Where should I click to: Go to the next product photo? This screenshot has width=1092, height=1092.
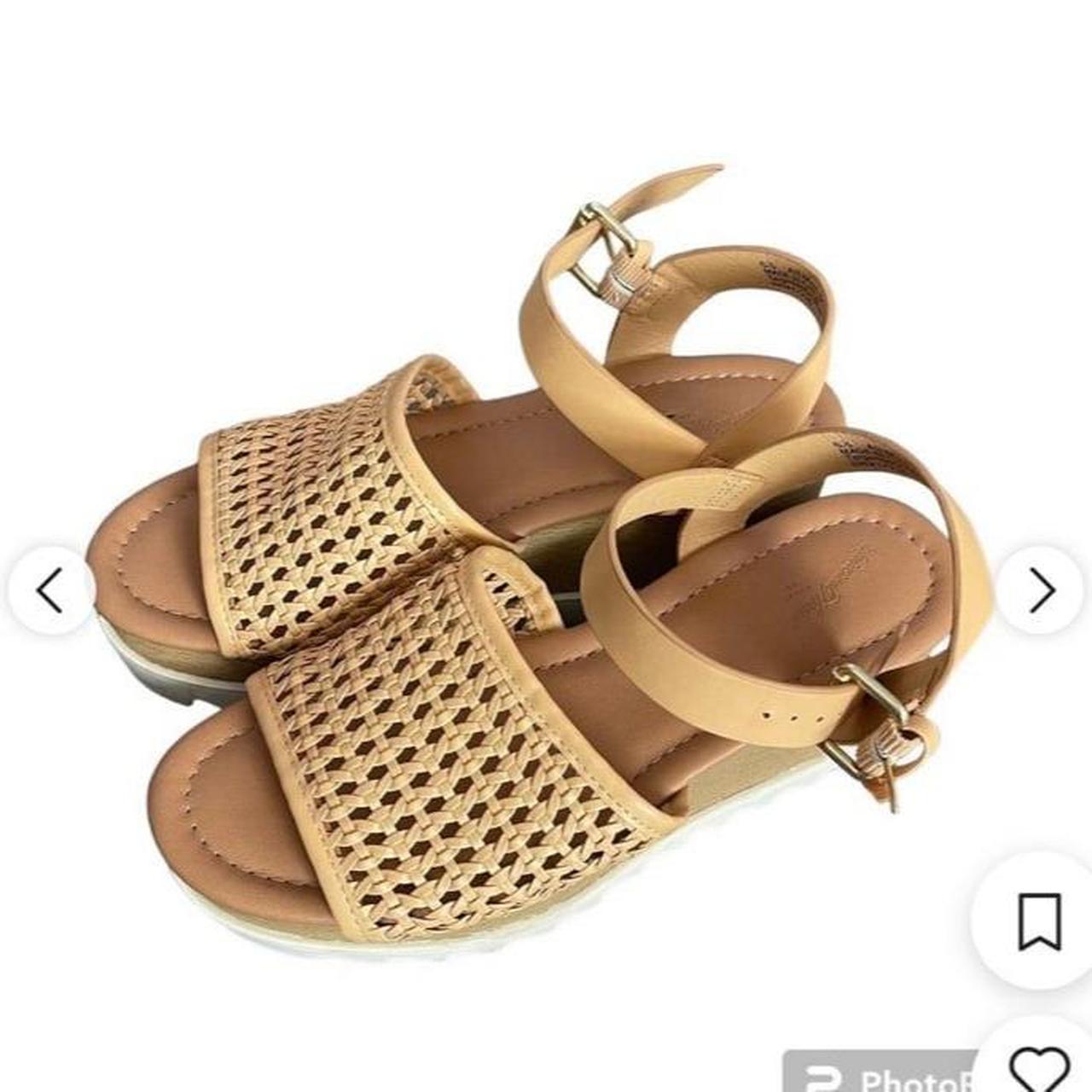click(1041, 590)
